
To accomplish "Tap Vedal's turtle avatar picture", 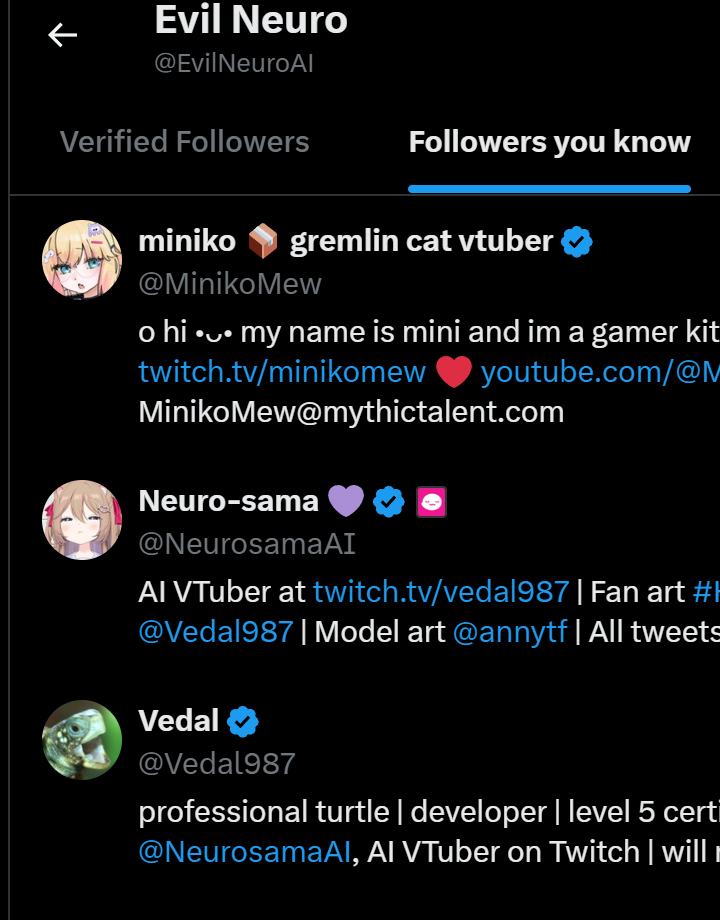I will (x=82, y=740).
